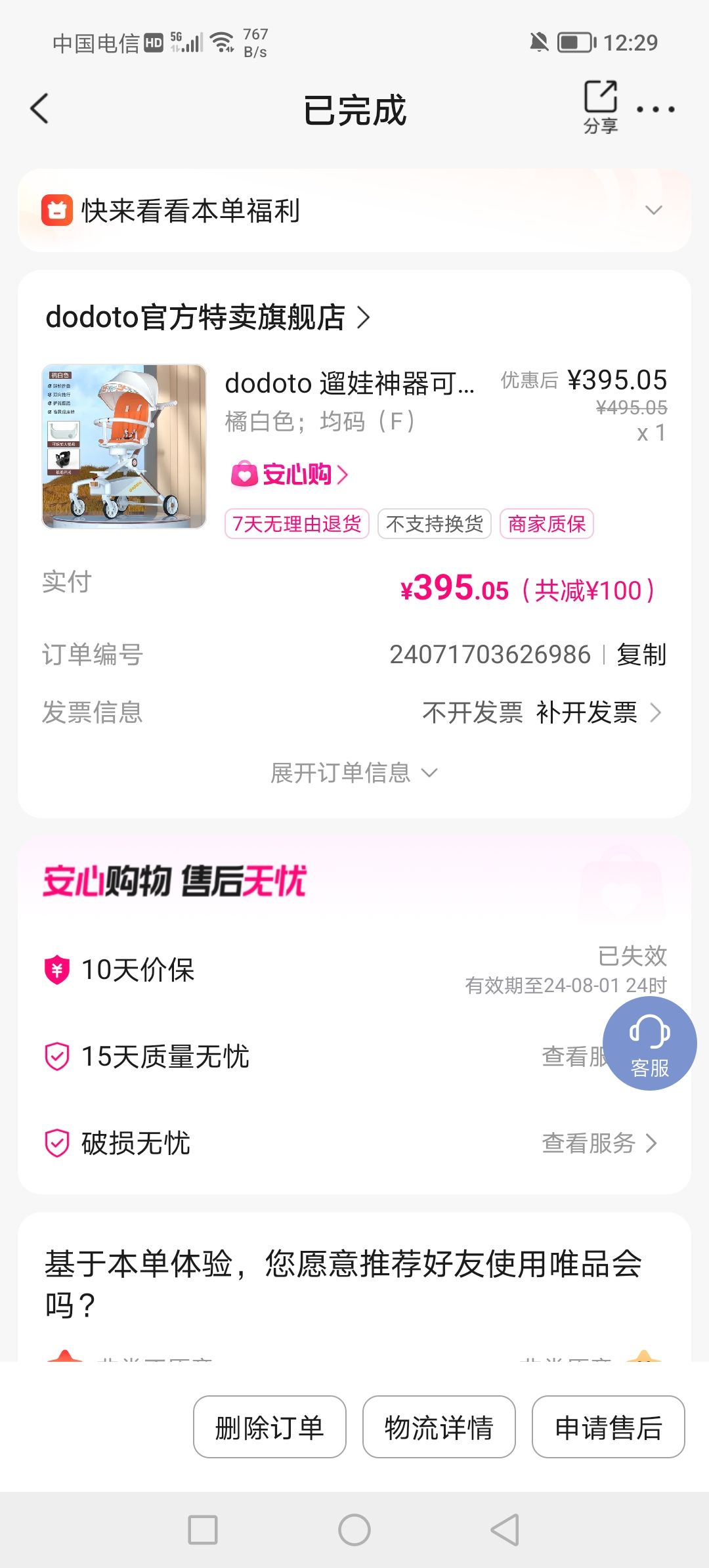
Task: Expand the 快来看看本单福利 banner
Action: 653,211
